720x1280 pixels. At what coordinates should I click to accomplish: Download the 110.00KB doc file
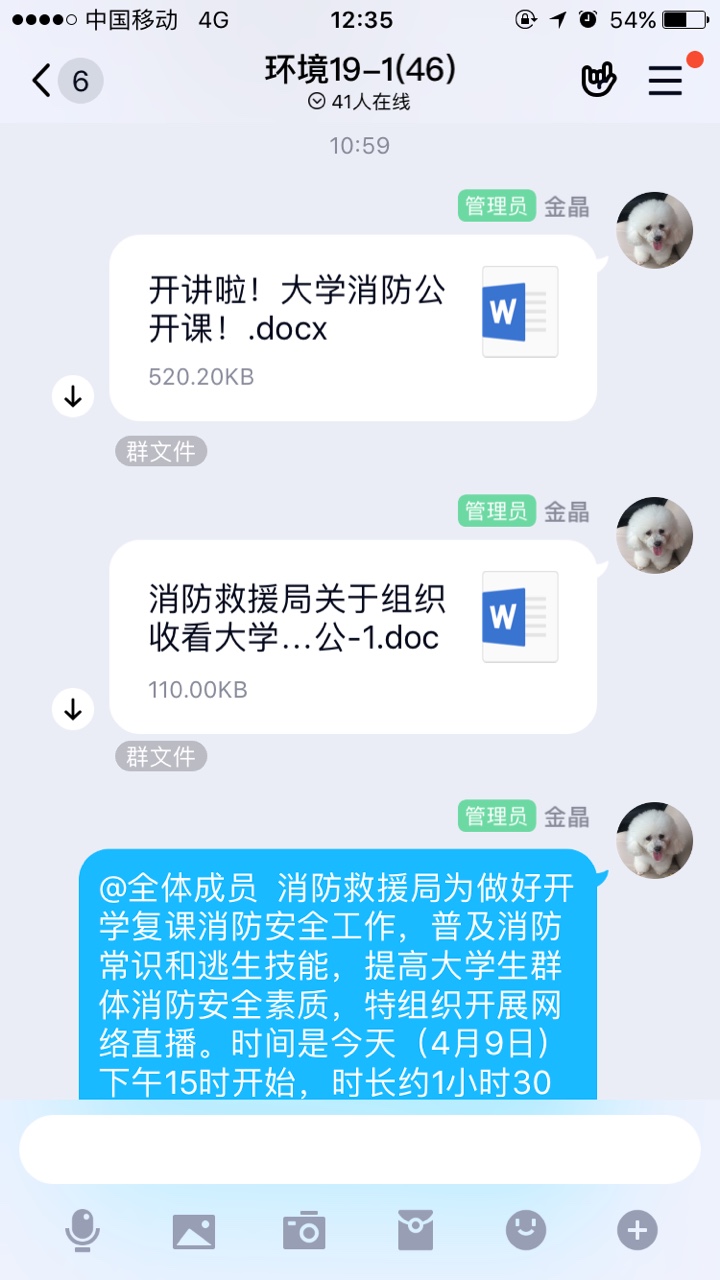73,709
